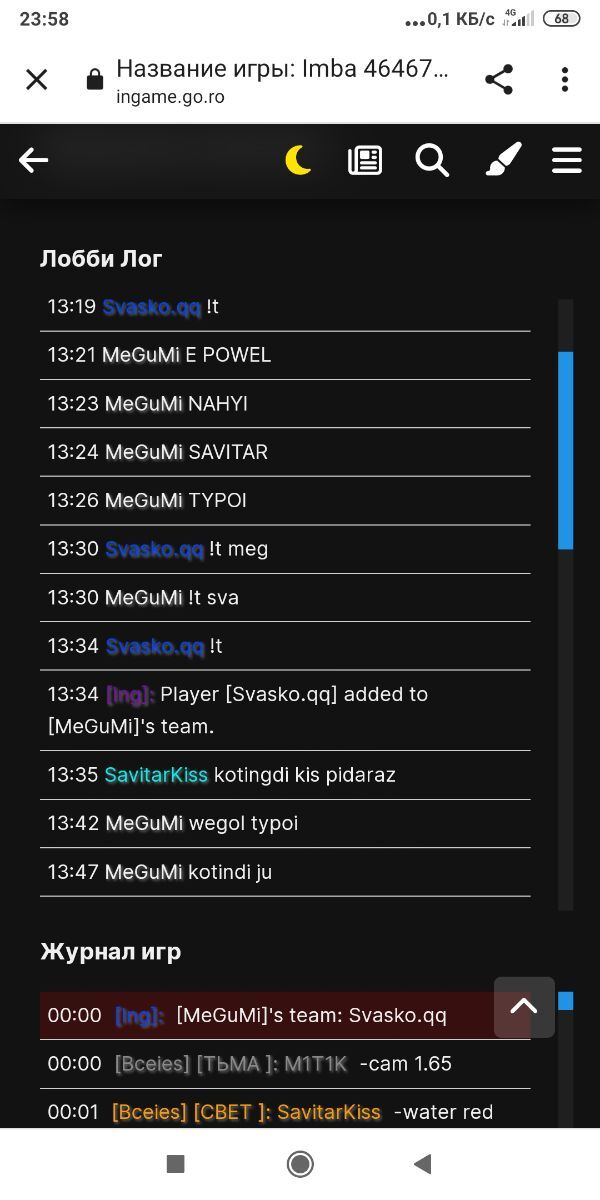Close the browser tab with X
This screenshot has width=600, height=1200.
click(36, 80)
